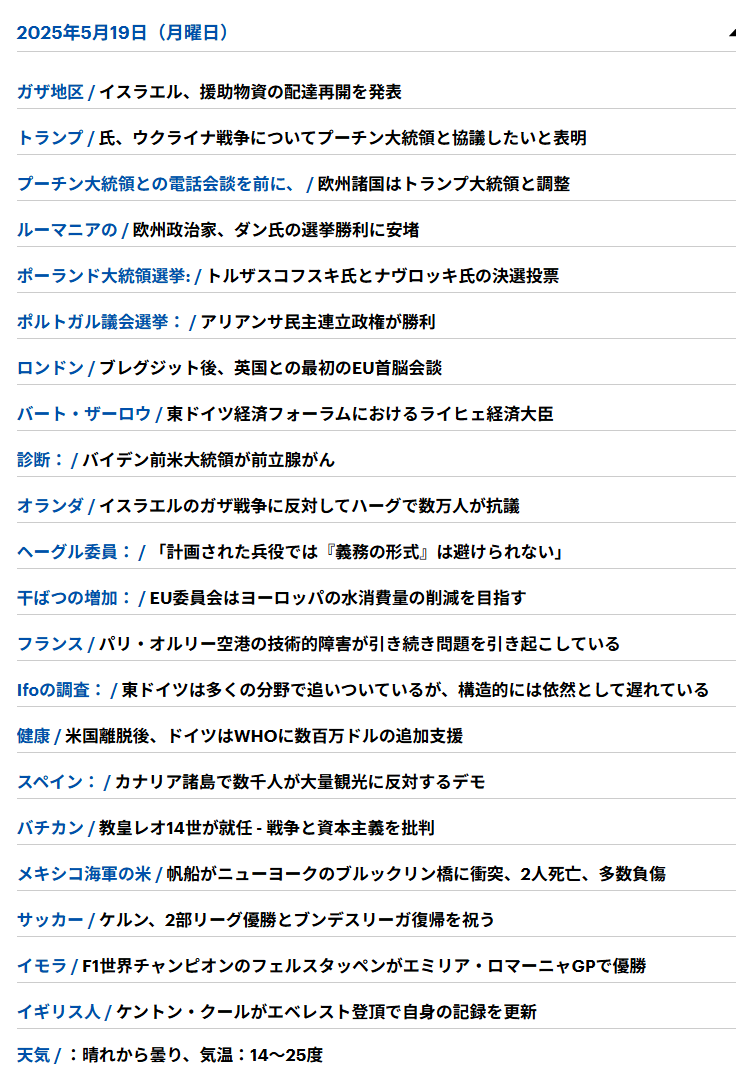The height and width of the screenshot is (1071, 736).
Task: Open the トランプ and Putin talks headline
Action: 301,138
